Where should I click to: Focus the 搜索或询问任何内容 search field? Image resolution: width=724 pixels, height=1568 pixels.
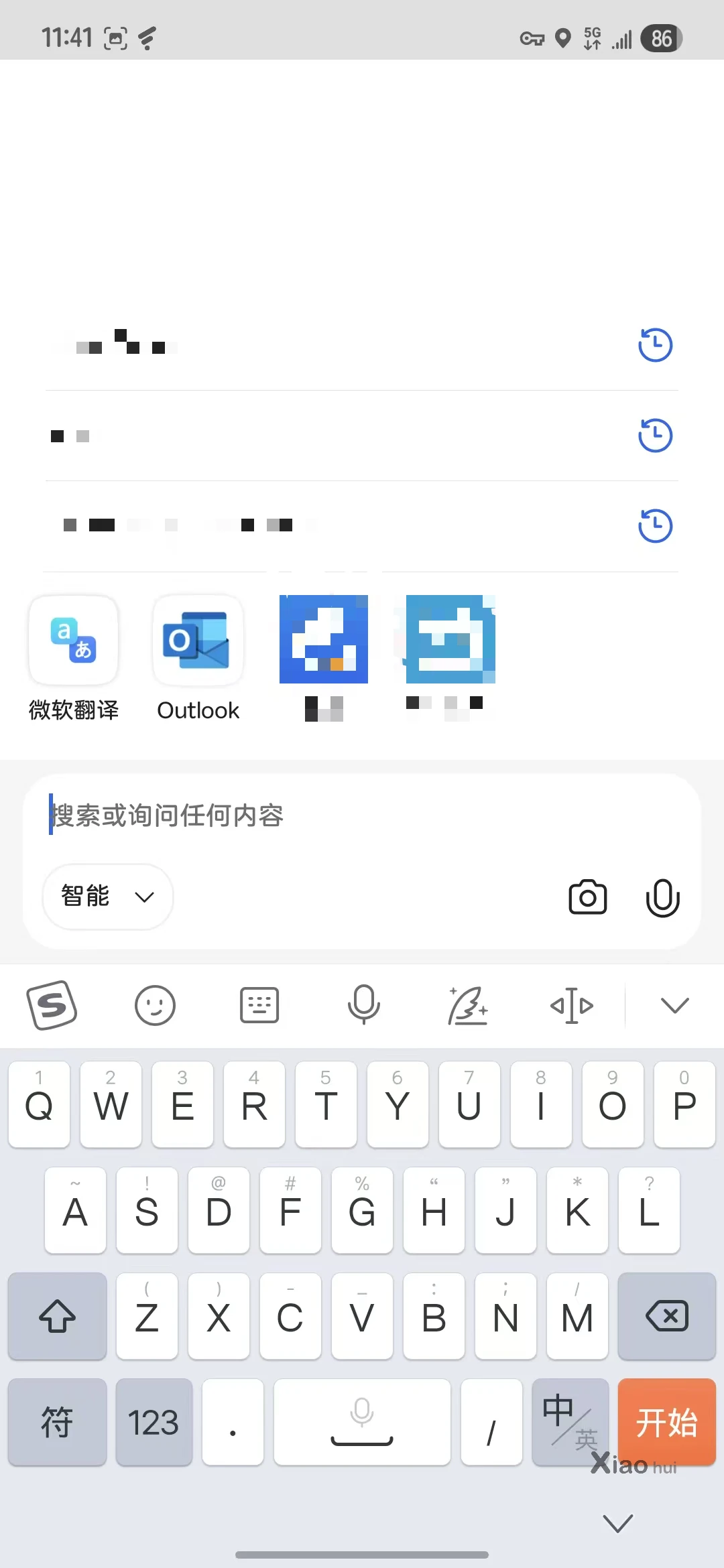362,815
